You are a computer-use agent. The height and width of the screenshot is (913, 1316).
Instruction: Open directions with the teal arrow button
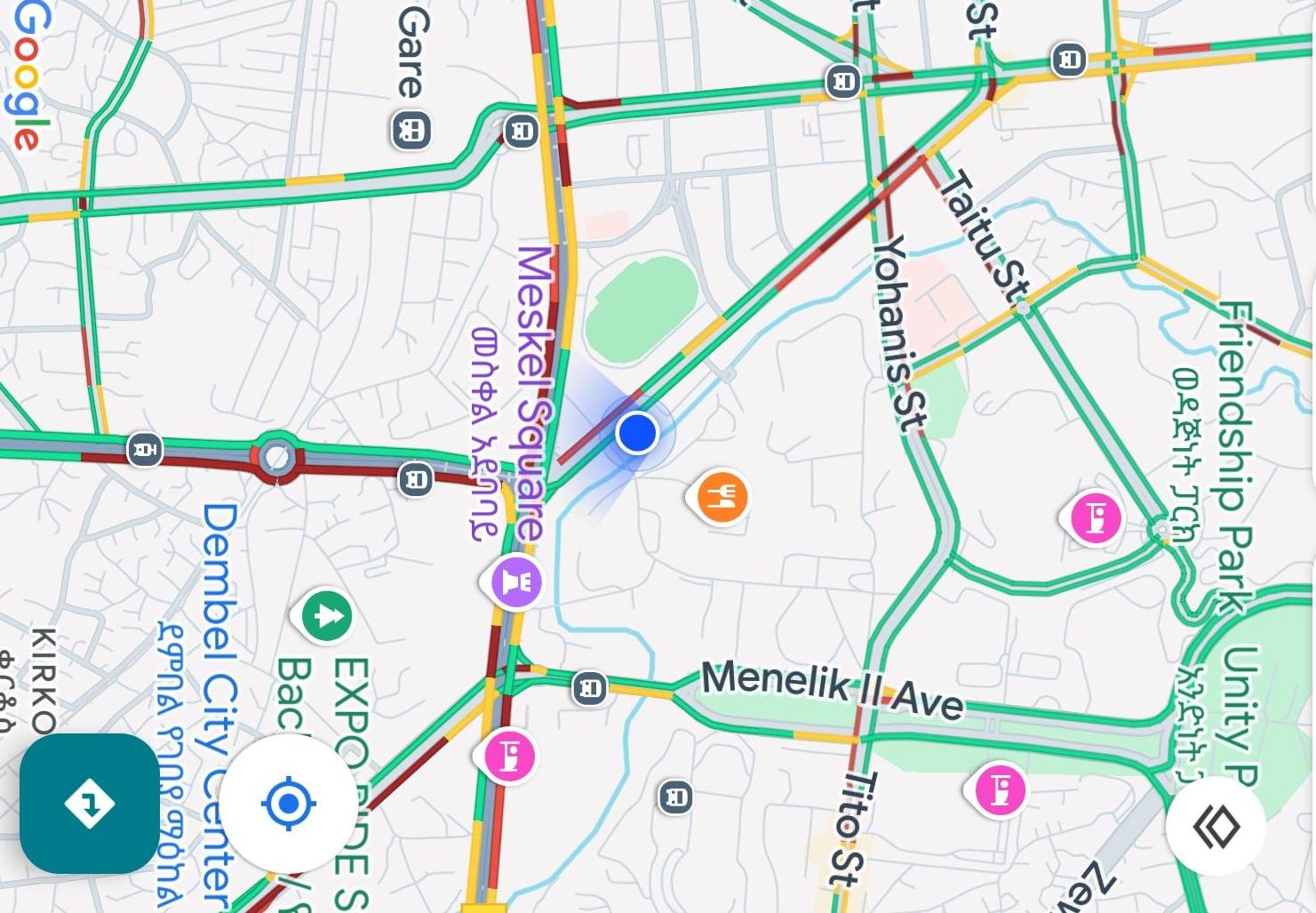click(90, 804)
